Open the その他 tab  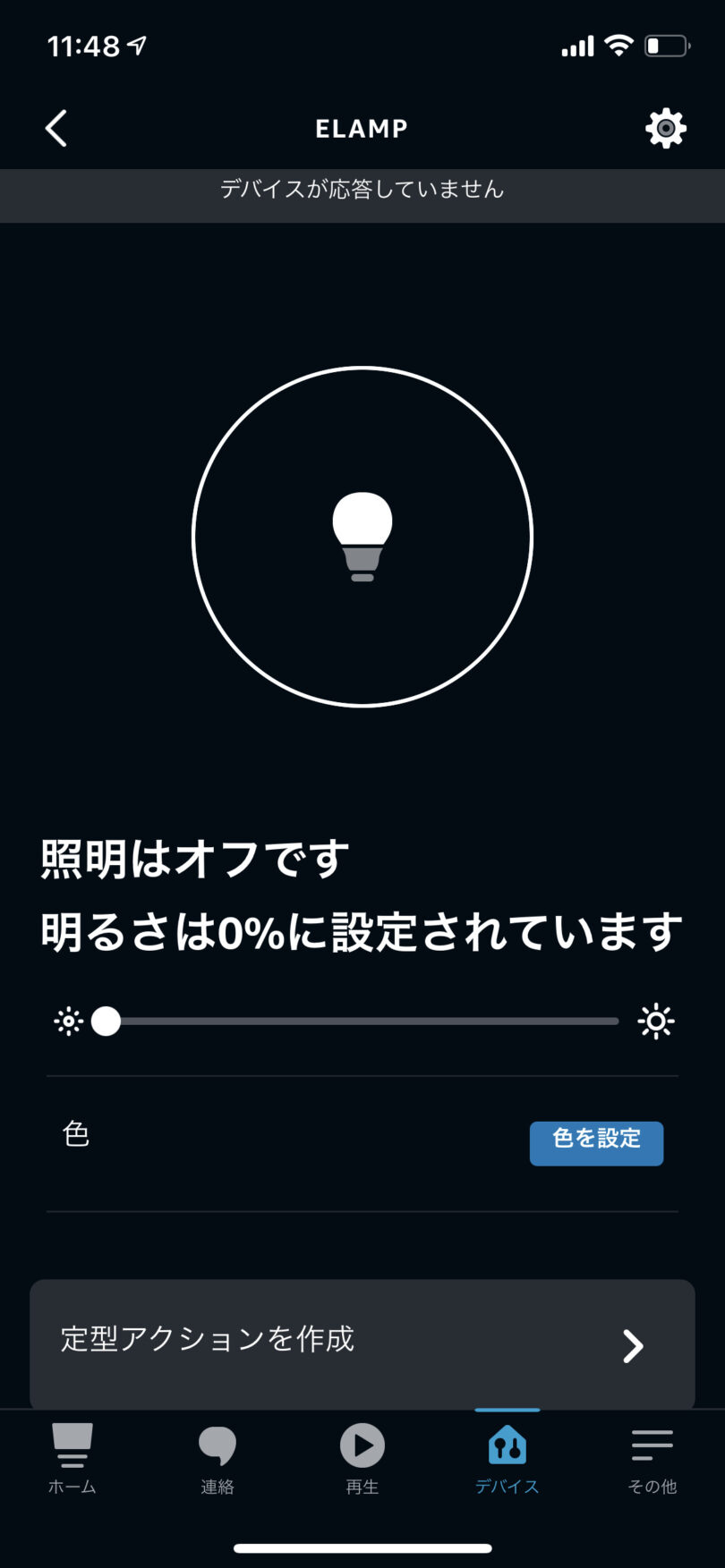click(652, 1458)
